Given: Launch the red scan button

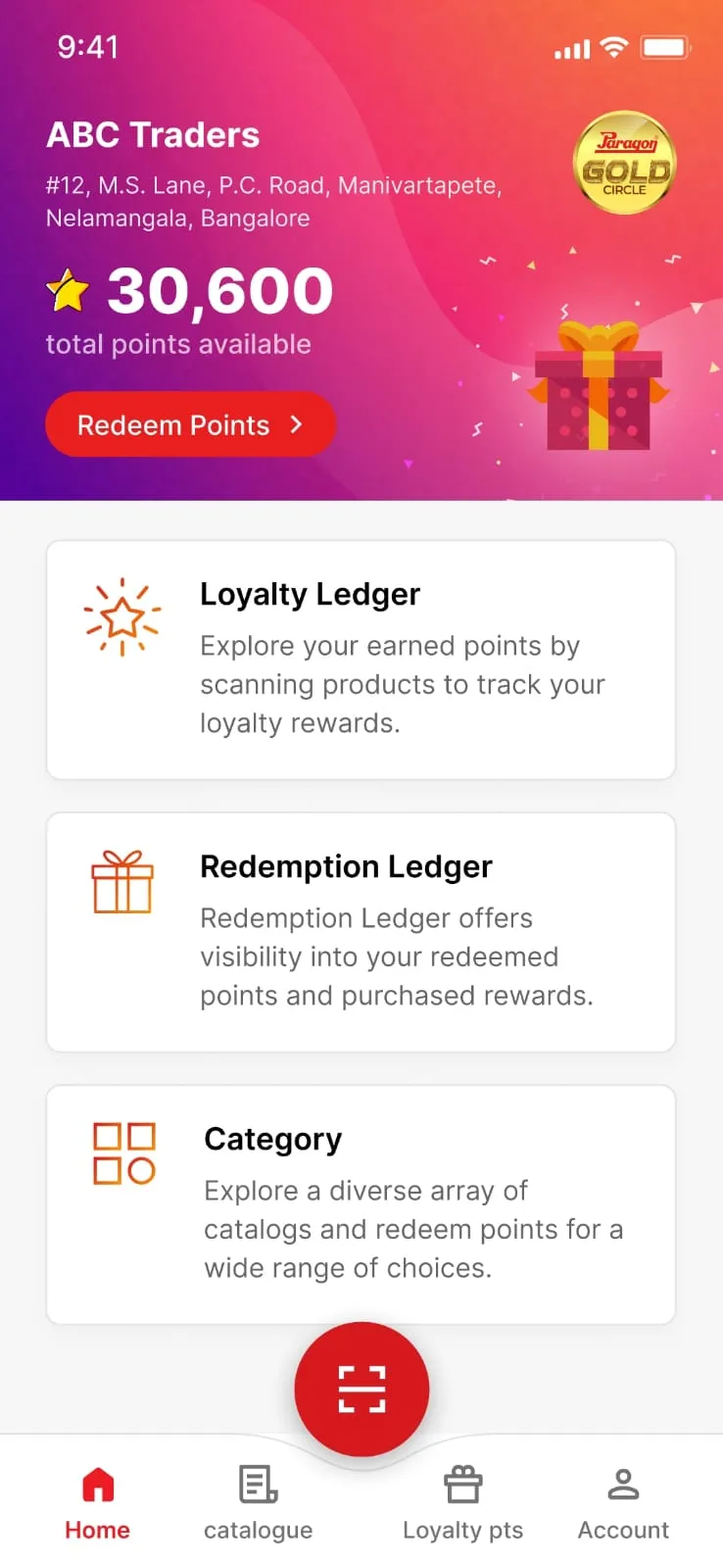Looking at the screenshot, I should 361,1389.
